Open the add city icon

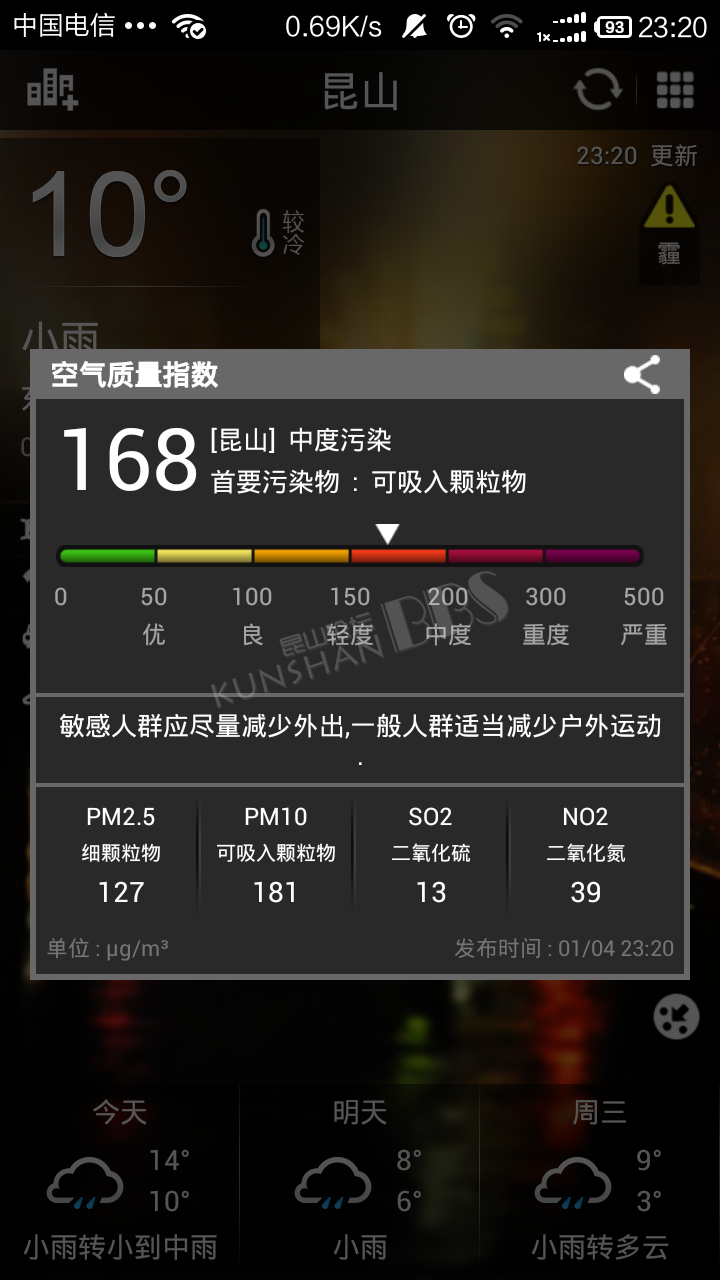[x=52, y=91]
